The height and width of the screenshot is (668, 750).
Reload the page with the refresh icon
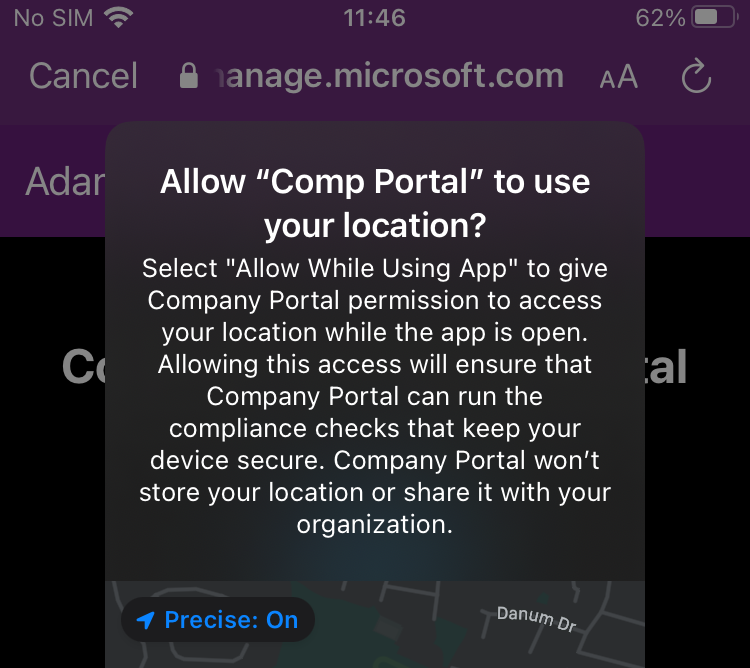click(695, 76)
